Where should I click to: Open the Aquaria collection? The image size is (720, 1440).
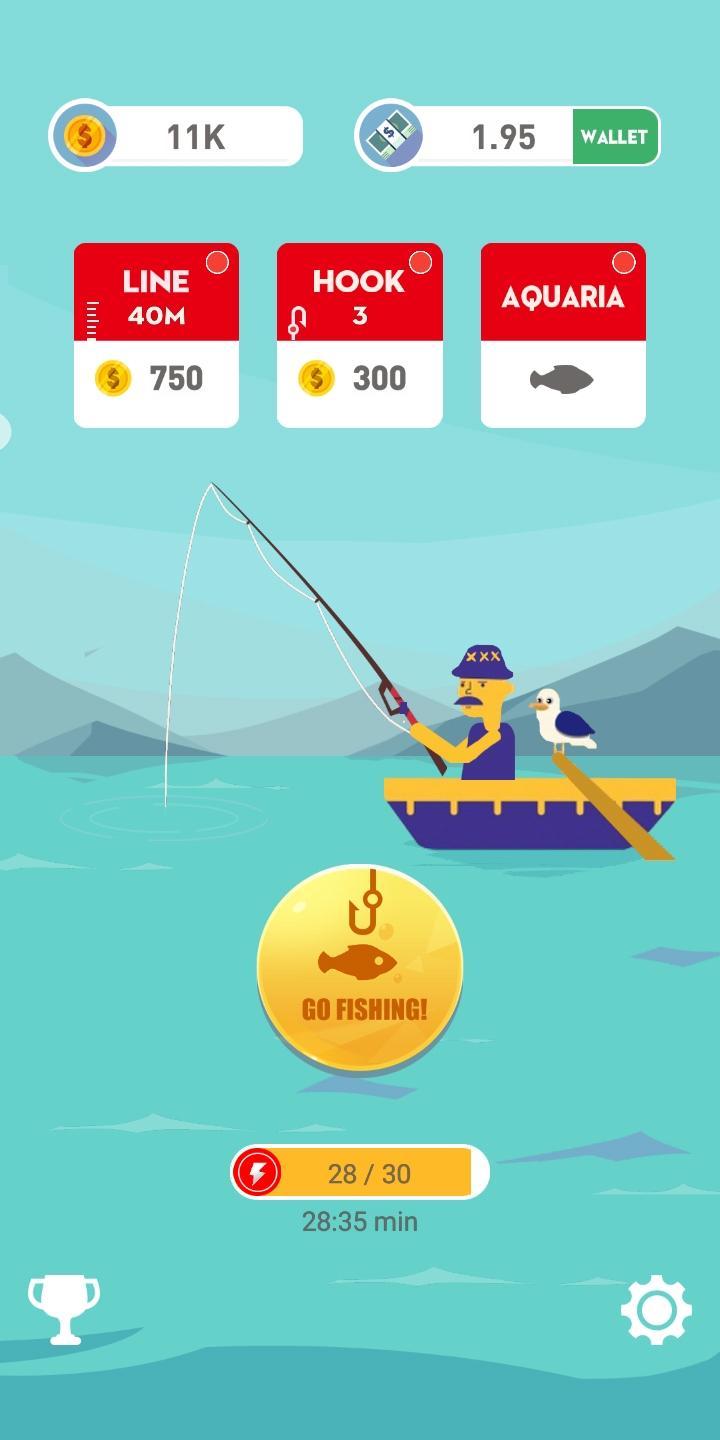click(x=563, y=336)
